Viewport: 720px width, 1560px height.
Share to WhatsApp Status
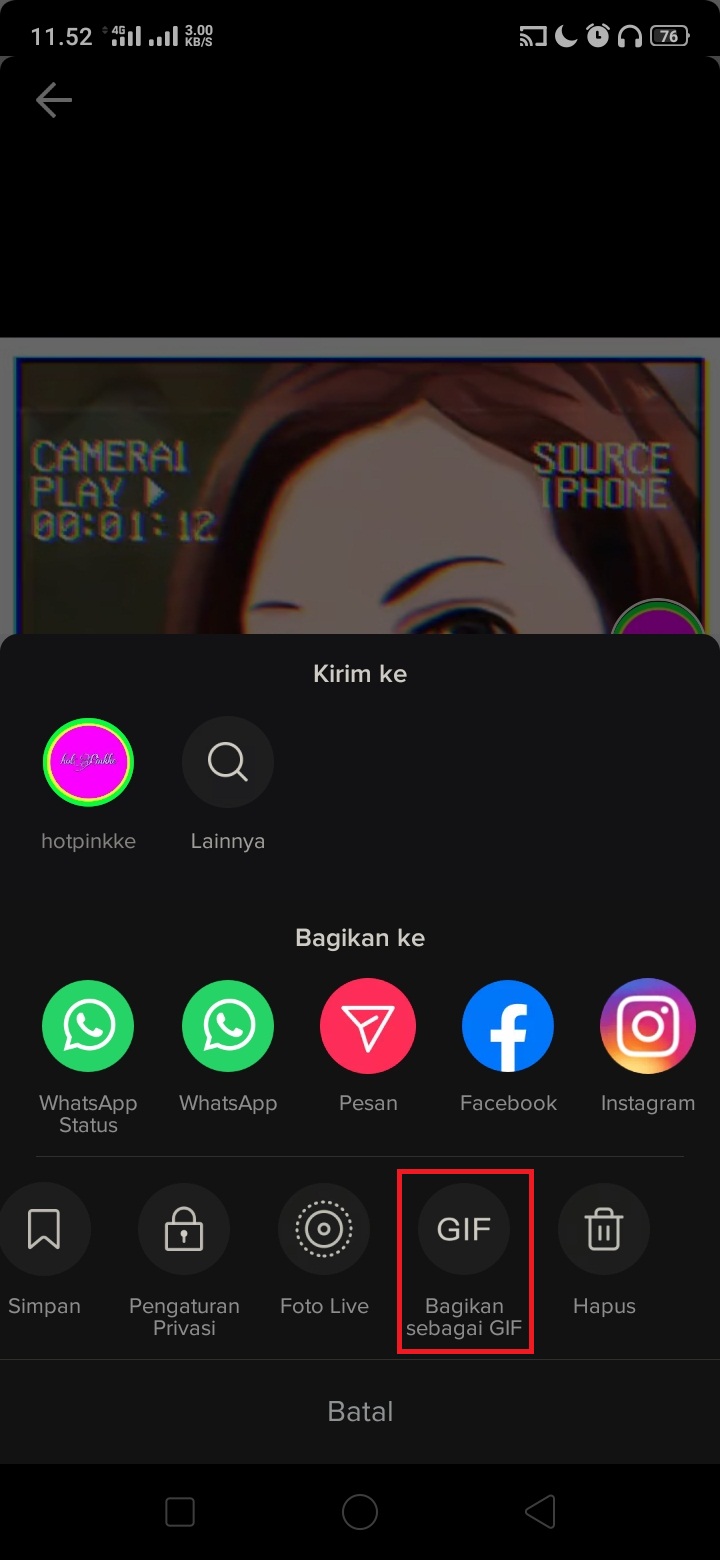88,1026
